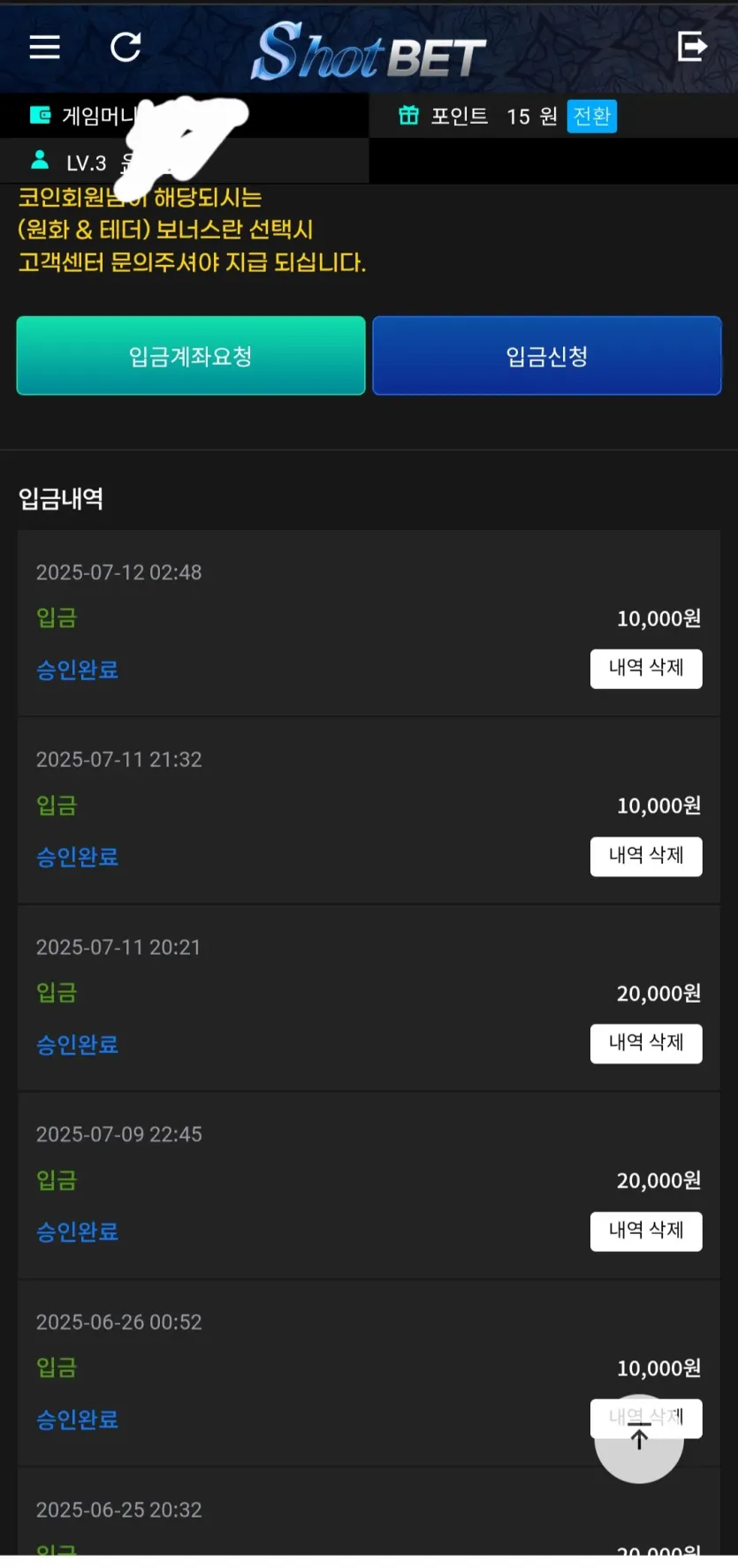Delete the 2025-07-11 21:32 deposit record

click(646, 856)
